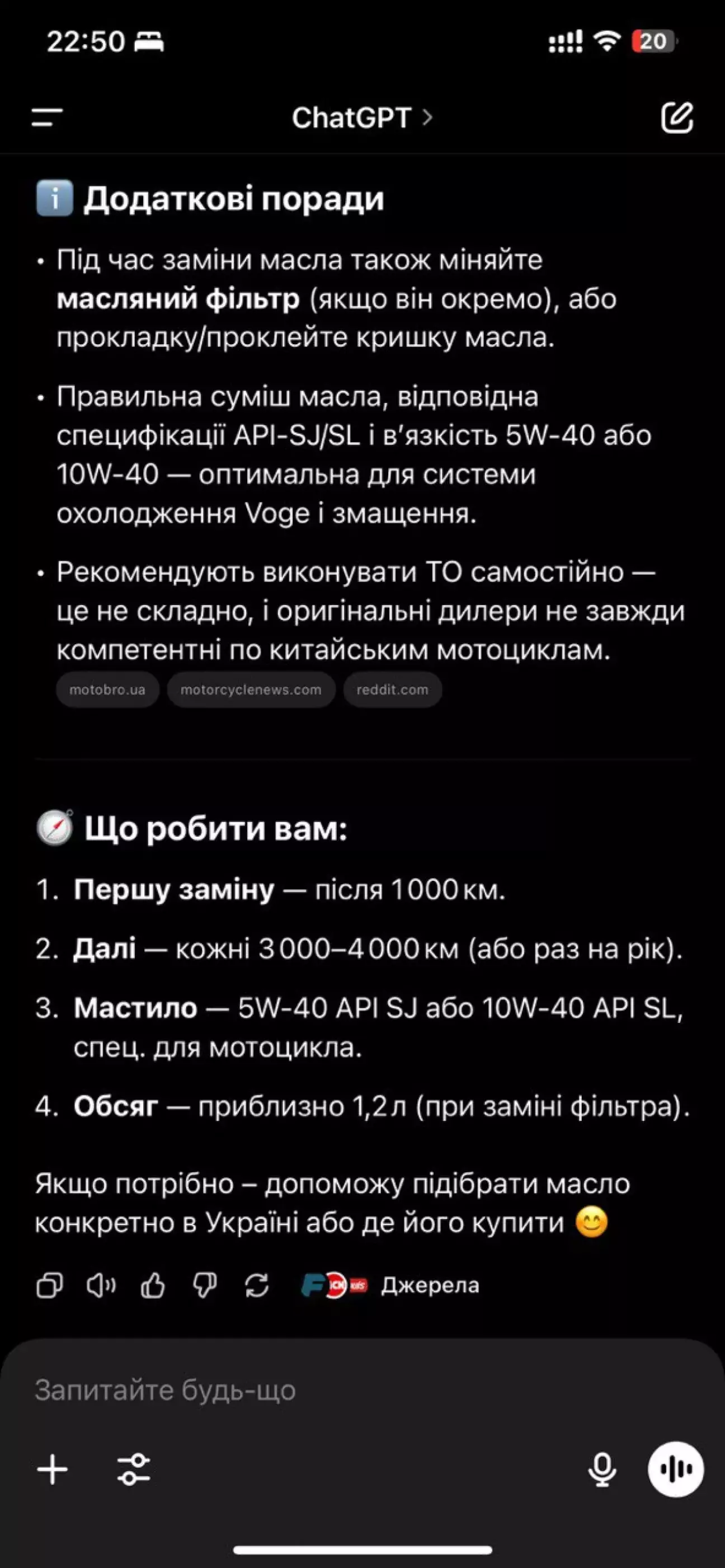Image resolution: width=725 pixels, height=1568 pixels.
Task: Copy the response text
Action: point(49,1285)
